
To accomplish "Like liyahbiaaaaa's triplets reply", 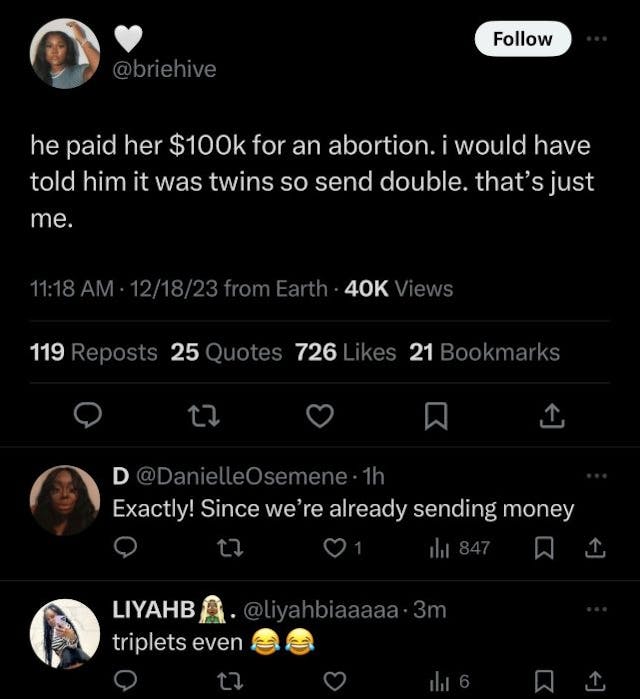I will [336, 681].
